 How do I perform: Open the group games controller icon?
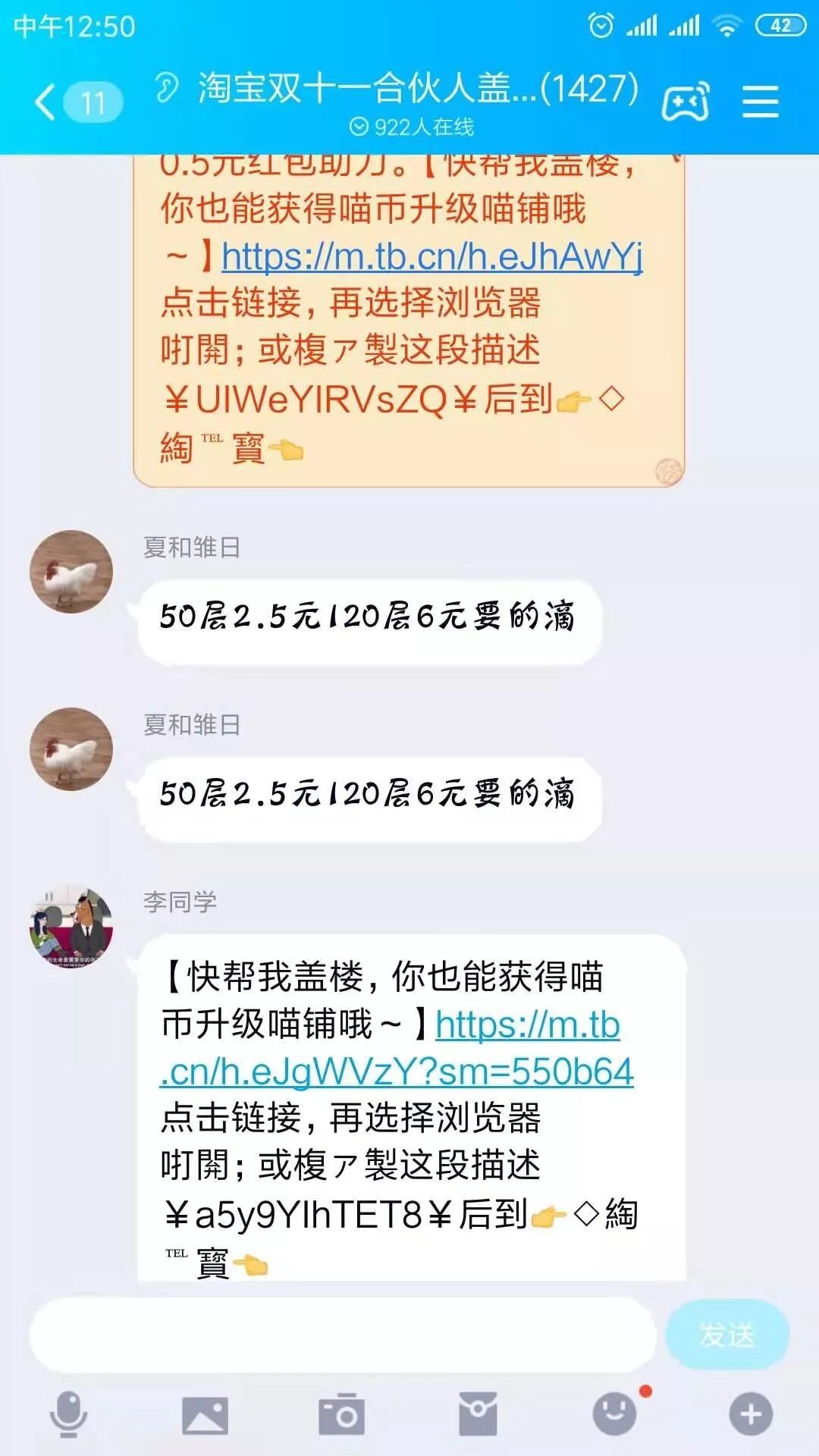(x=686, y=102)
